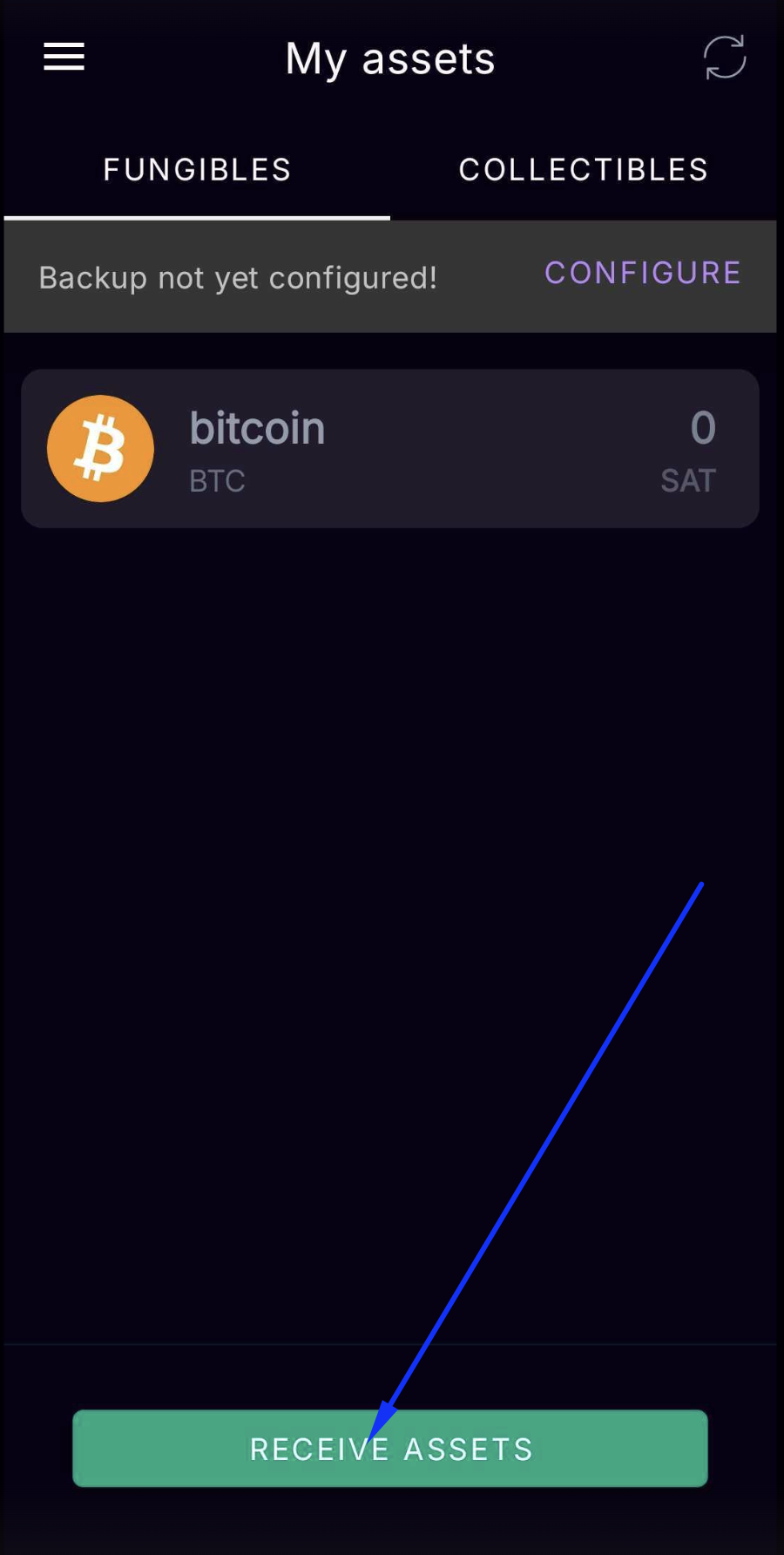Click the circular refresh arrows icon
Image resolution: width=784 pixels, height=1555 pixels.
point(724,57)
